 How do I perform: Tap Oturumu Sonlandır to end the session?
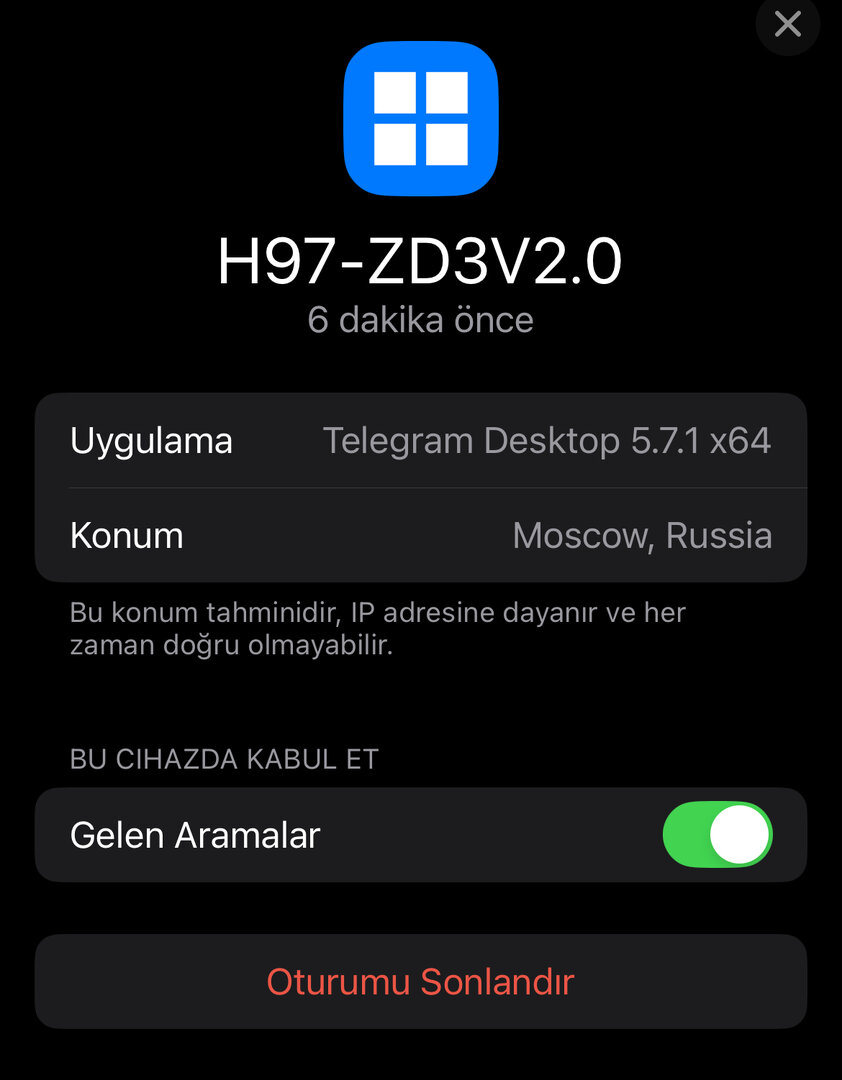point(420,981)
